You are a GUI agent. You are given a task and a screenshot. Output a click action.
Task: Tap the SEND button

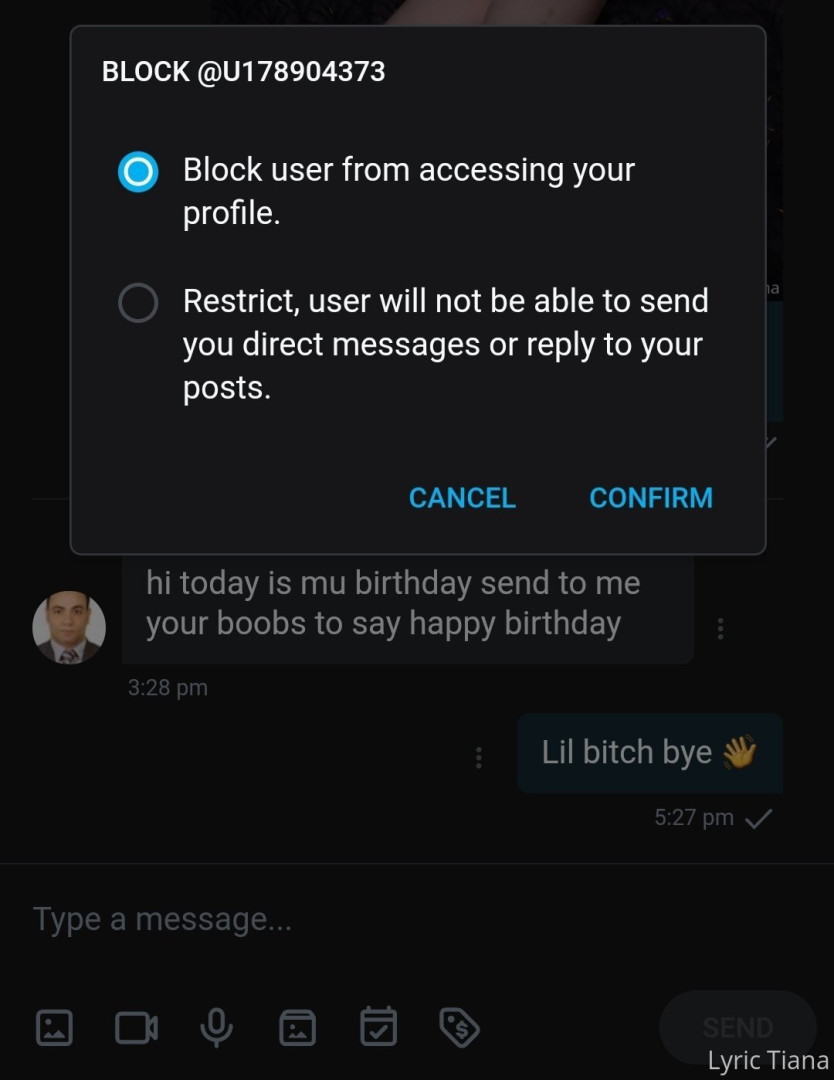[737, 1027]
